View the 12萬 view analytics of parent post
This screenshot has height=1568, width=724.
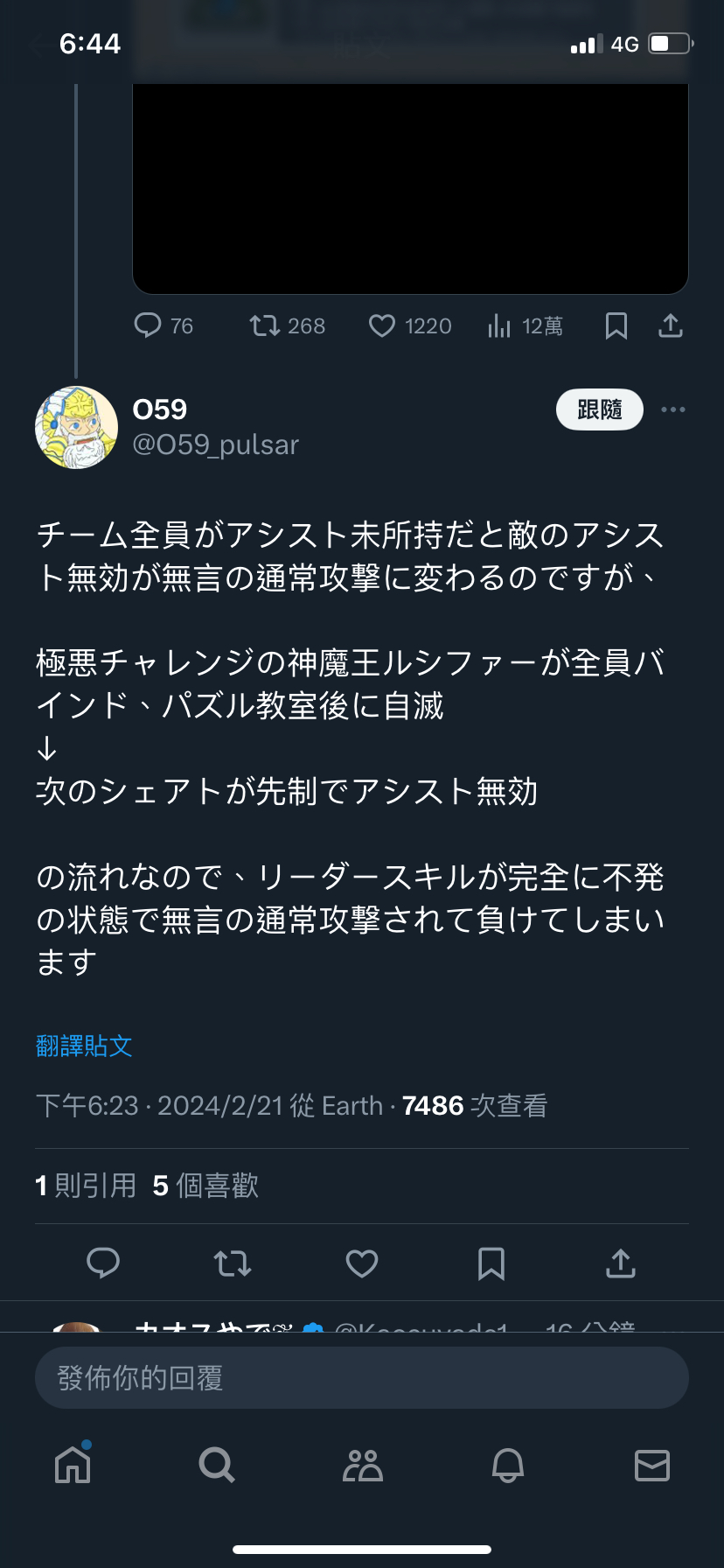tap(525, 326)
